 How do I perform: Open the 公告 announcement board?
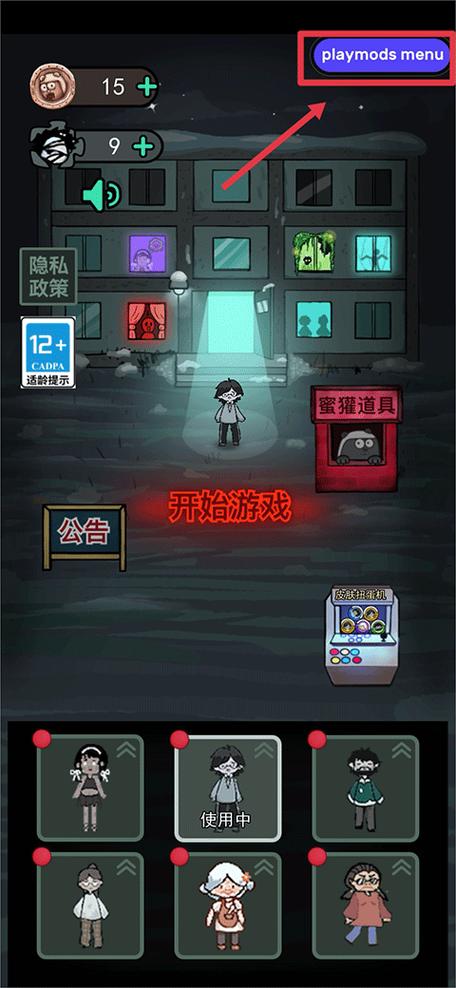pyautogui.click(x=84, y=537)
